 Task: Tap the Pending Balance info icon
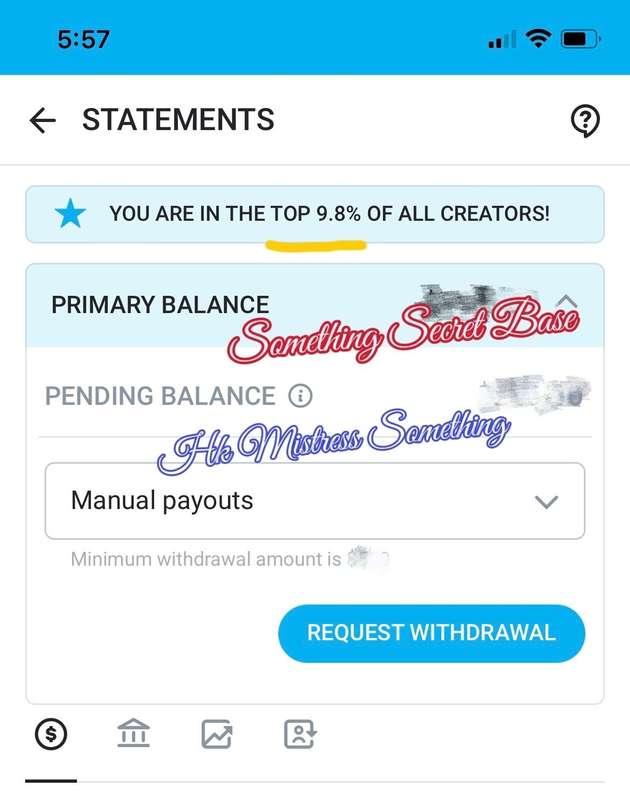pyautogui.click(x=300, y=396)
